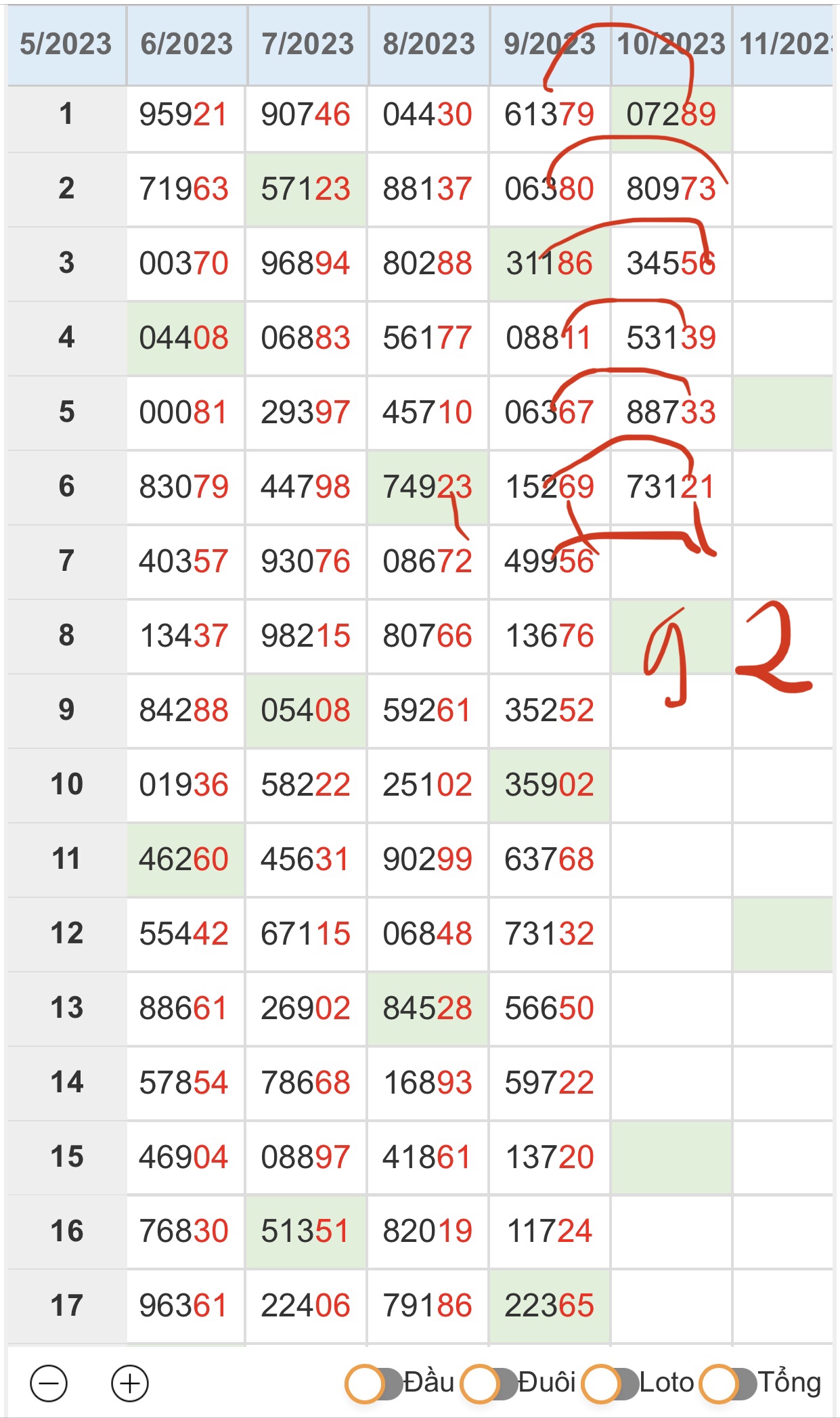Tap the minus zoom-out button
840x1418 pixels.
(x=49, y=1383)
